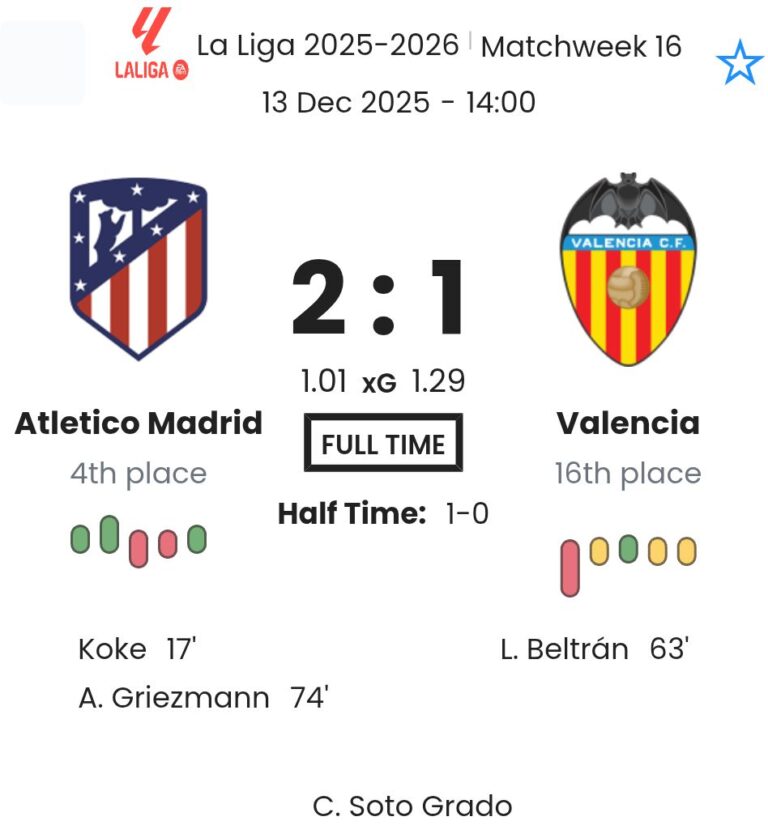The width and height of the screenshot is (768, 838).
Task: Open the Valencia team page
Action: (x=628, y=422)
